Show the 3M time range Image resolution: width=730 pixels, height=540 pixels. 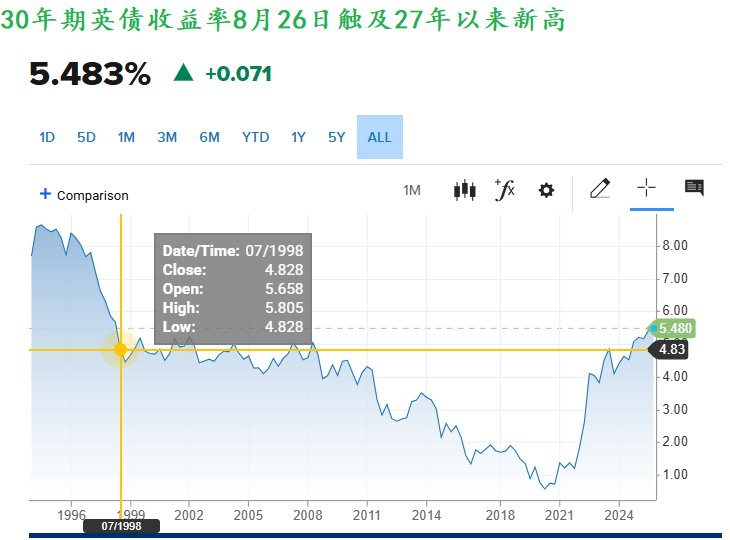point(167,137)
